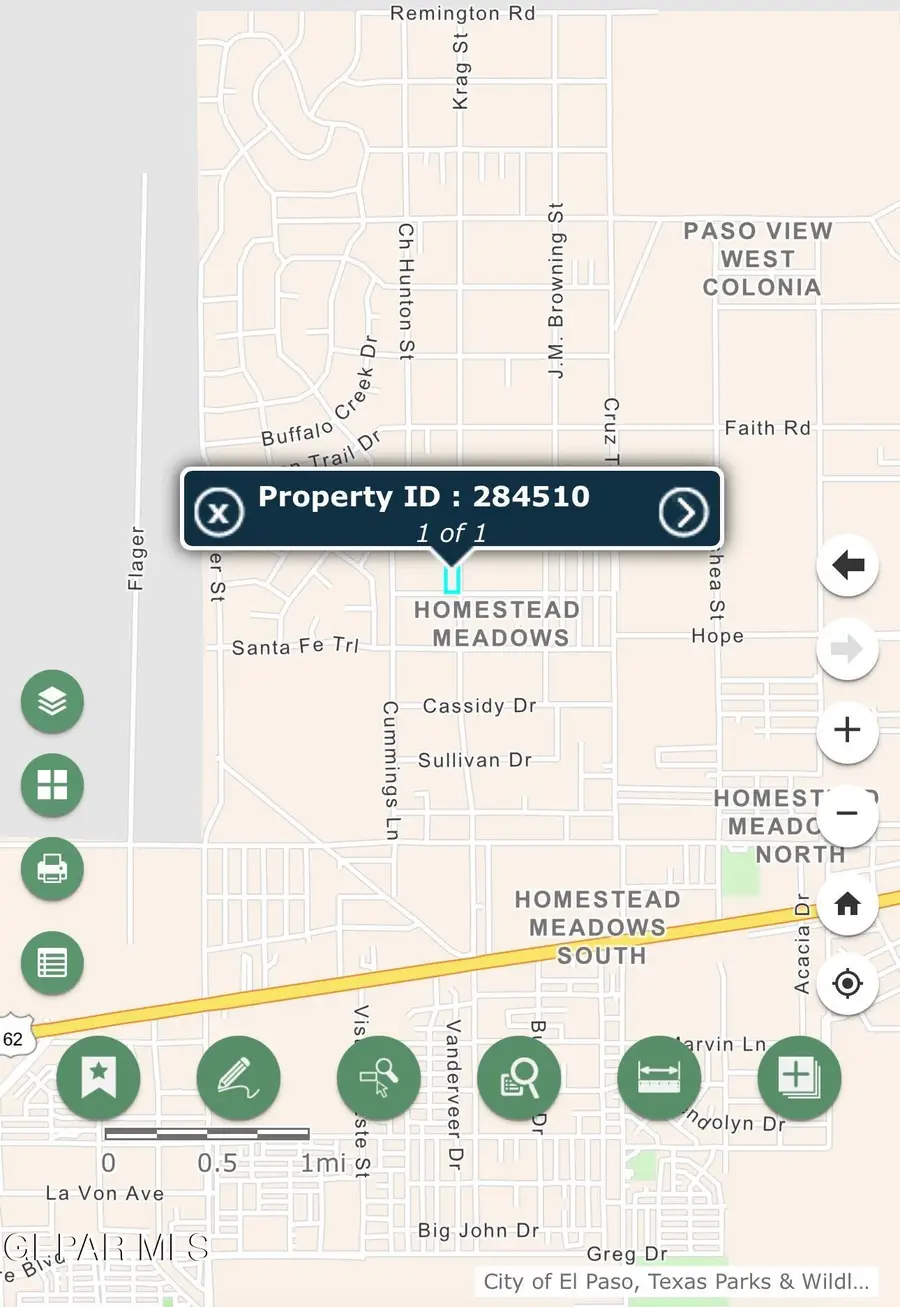This screenshot has width=900, height=1307.
Task: Go forward to next map extent
Action: point(847,648)
